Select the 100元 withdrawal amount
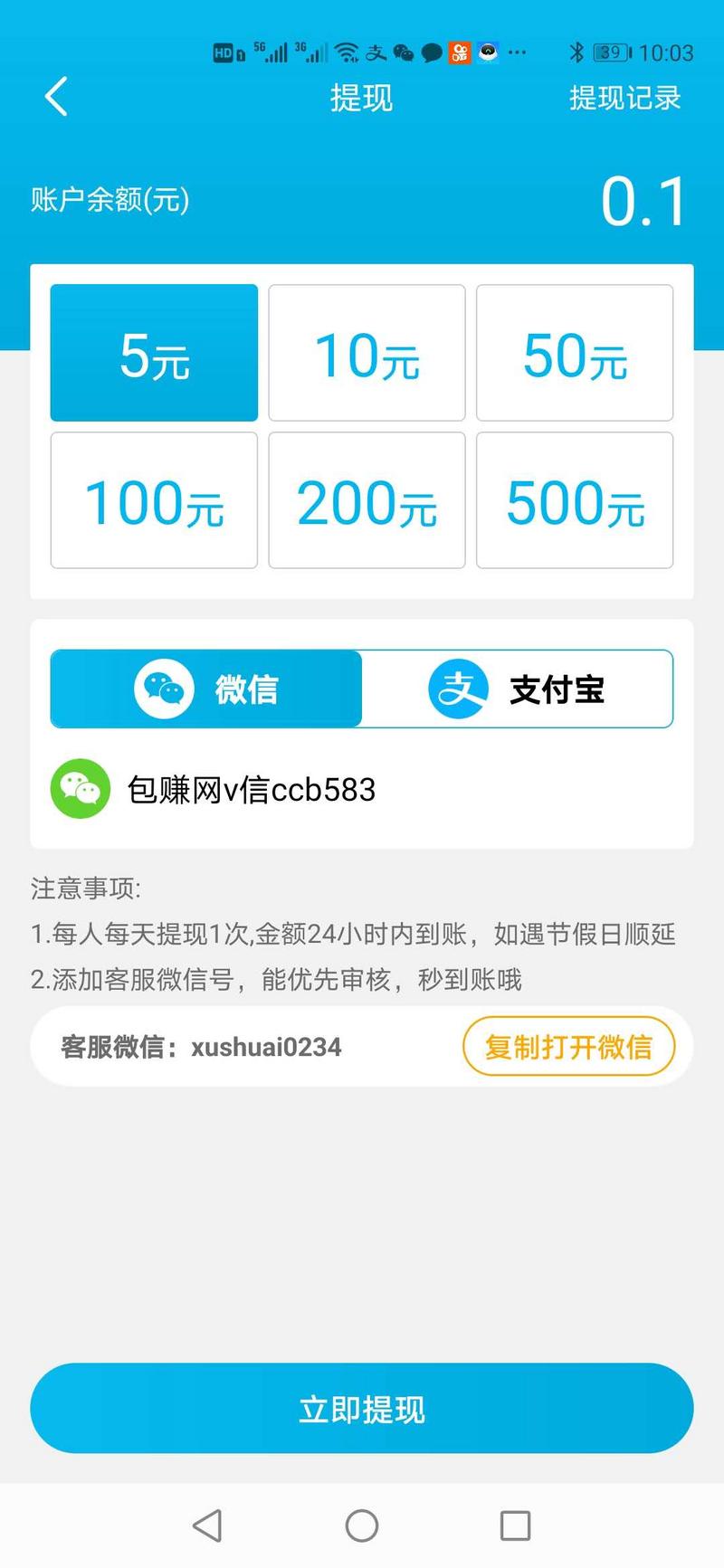 (154, 500)
